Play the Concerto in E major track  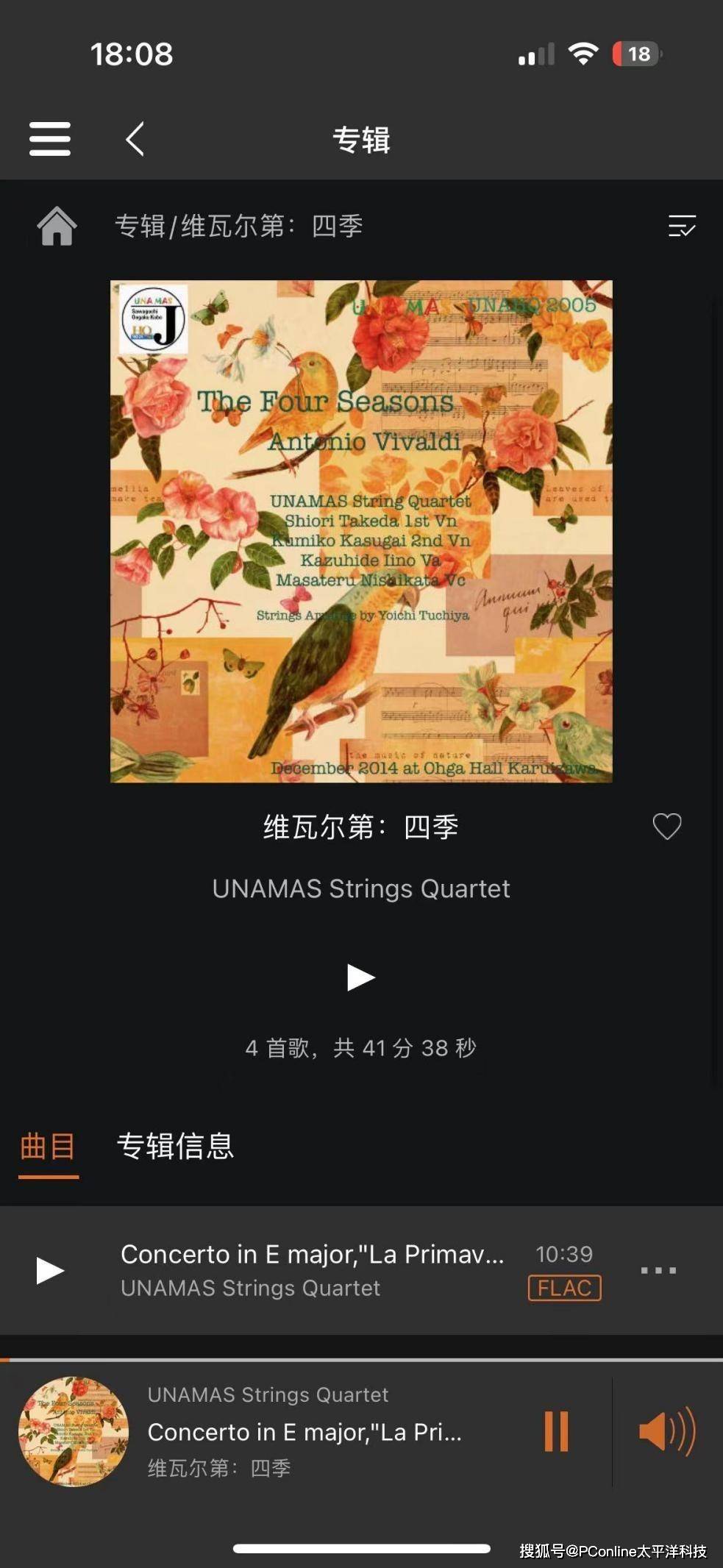click(x=50, y=1270)
